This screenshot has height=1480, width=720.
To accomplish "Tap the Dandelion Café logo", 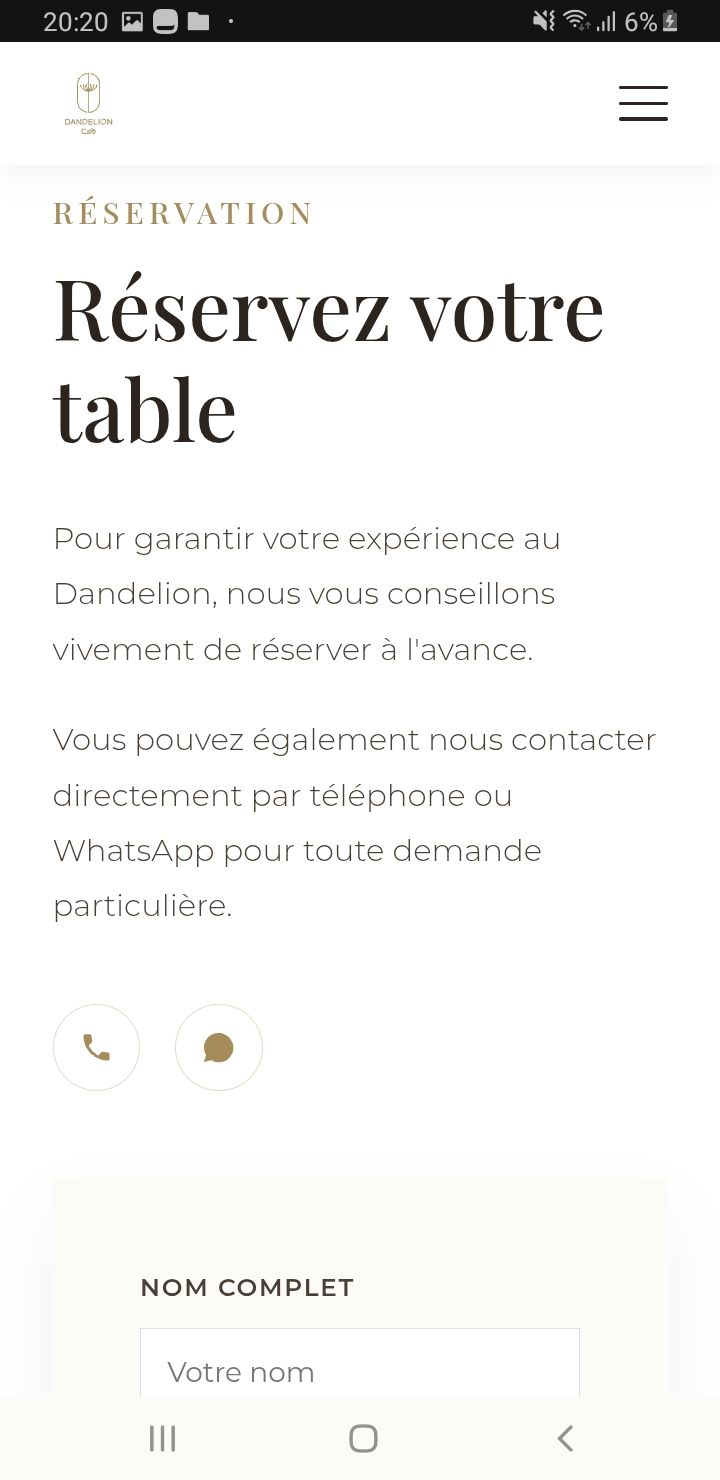I will pyautogui.click(x=88, y=104).
